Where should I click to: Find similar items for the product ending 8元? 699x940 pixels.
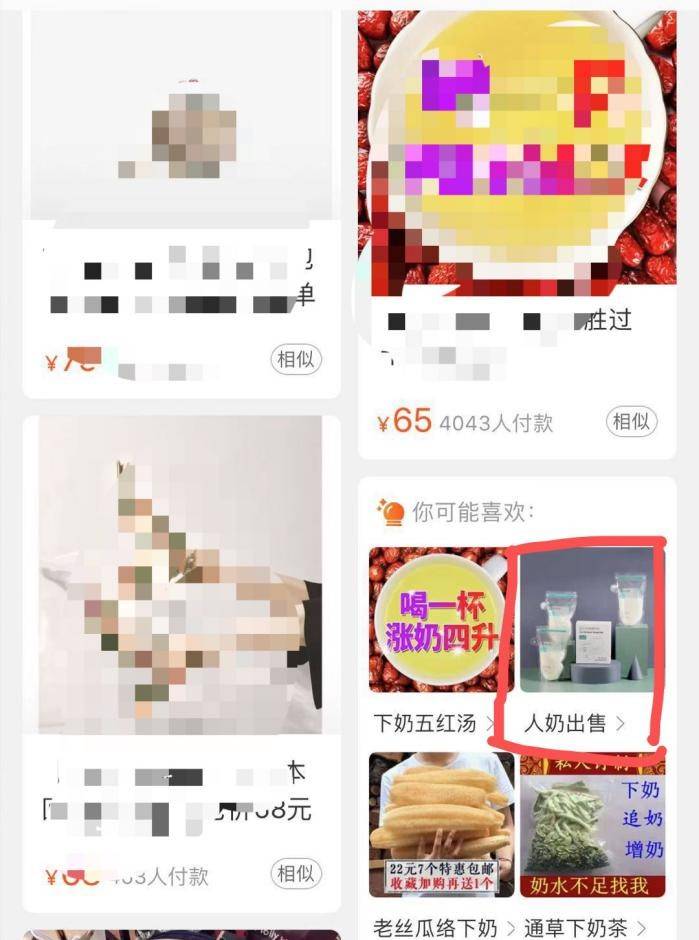pos(296,874)
